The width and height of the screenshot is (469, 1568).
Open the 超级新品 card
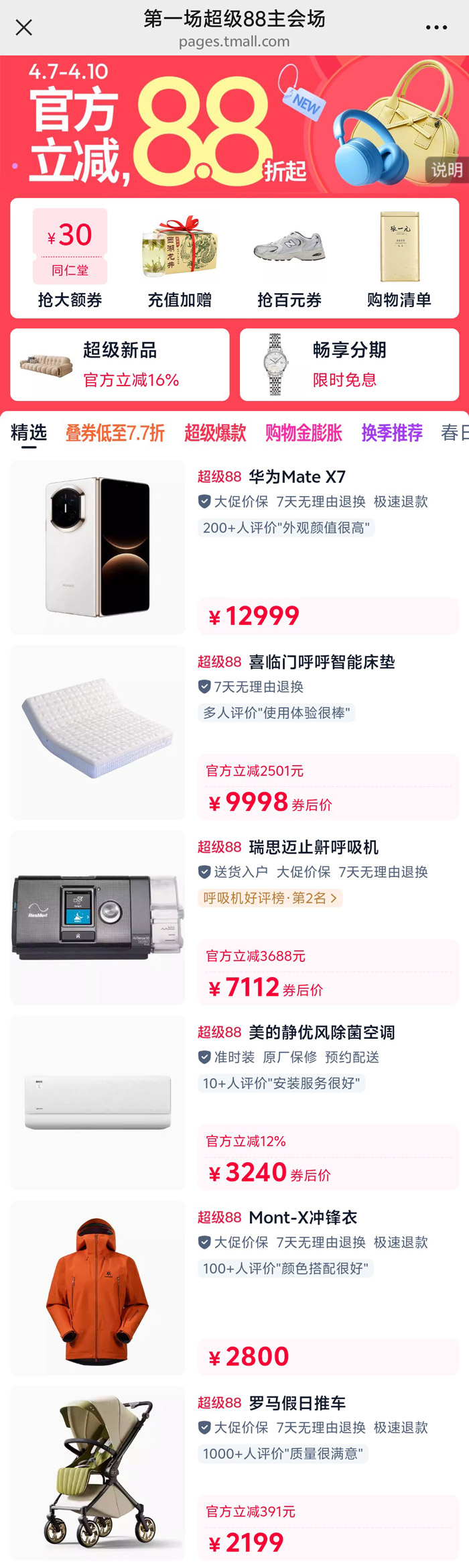[x=120, y=365]
